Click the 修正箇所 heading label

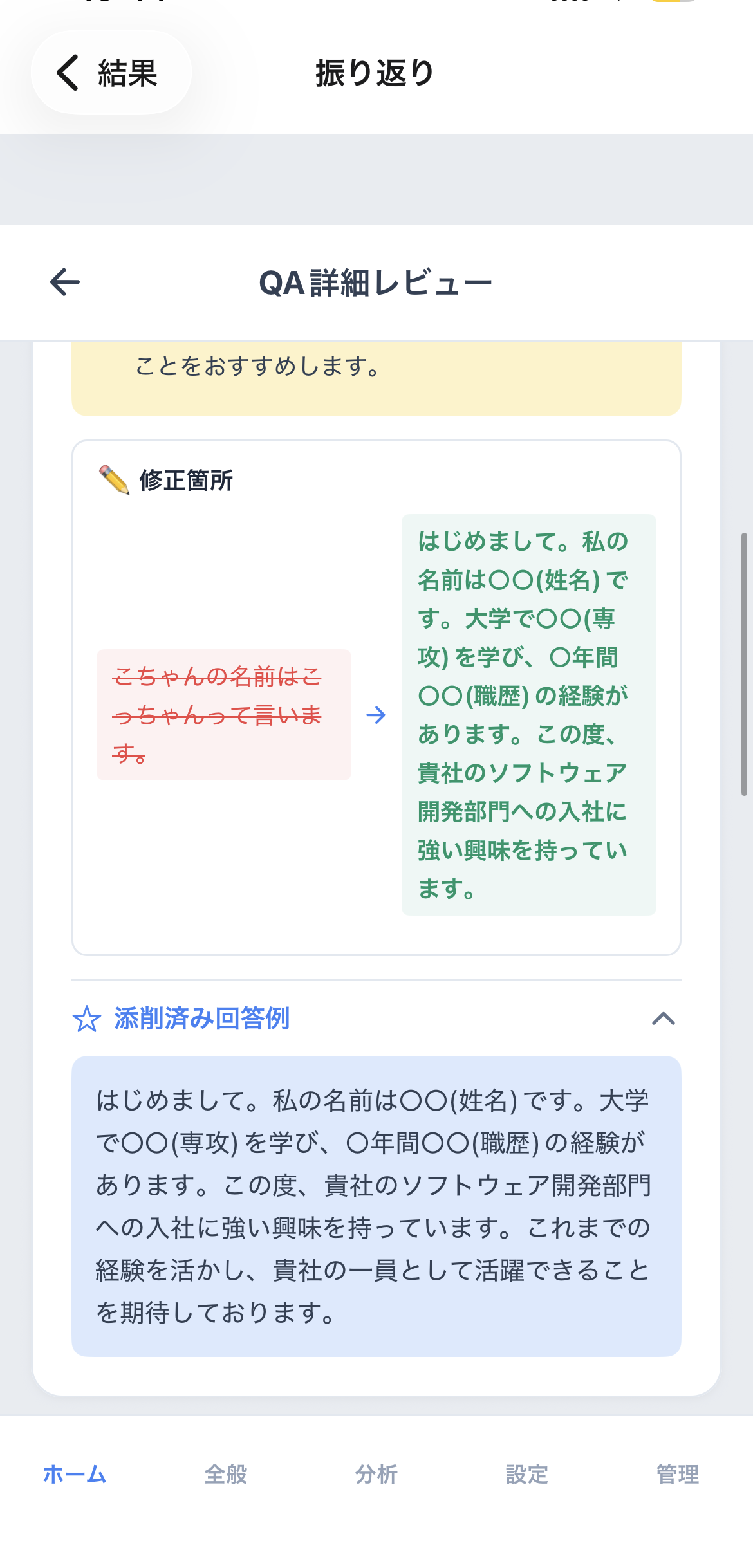click(186, 481)
